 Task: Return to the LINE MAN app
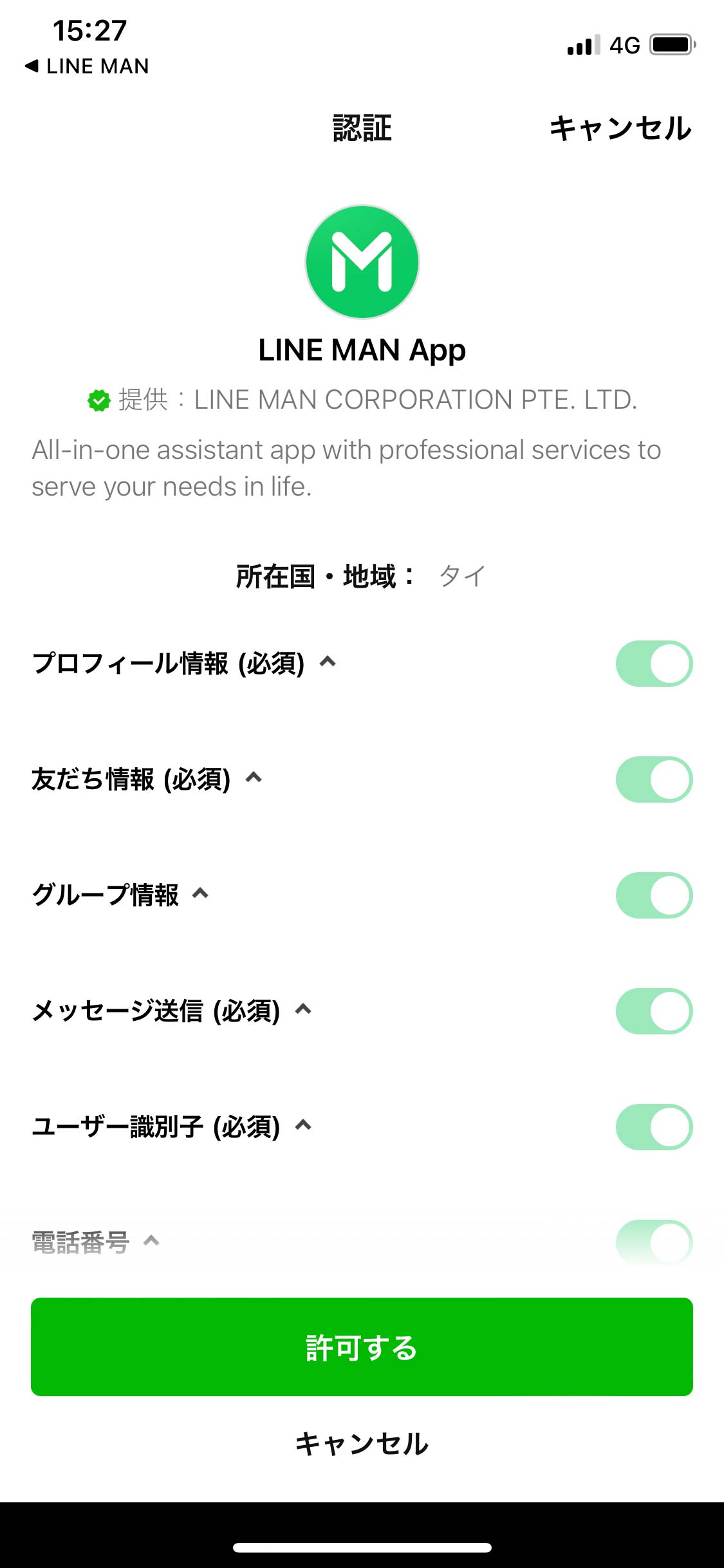pos(87,66)
